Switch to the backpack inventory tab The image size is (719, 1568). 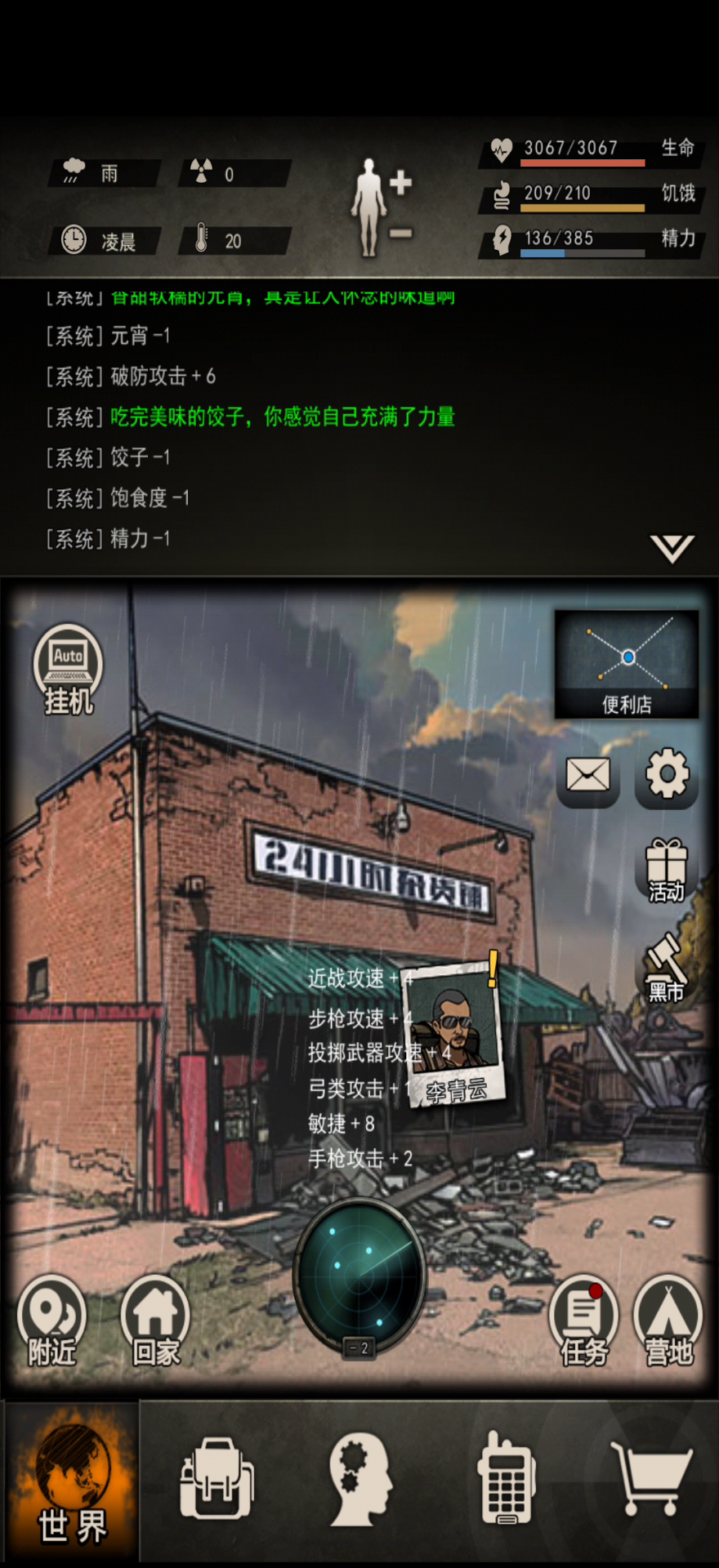click(x=216, y=1480)
